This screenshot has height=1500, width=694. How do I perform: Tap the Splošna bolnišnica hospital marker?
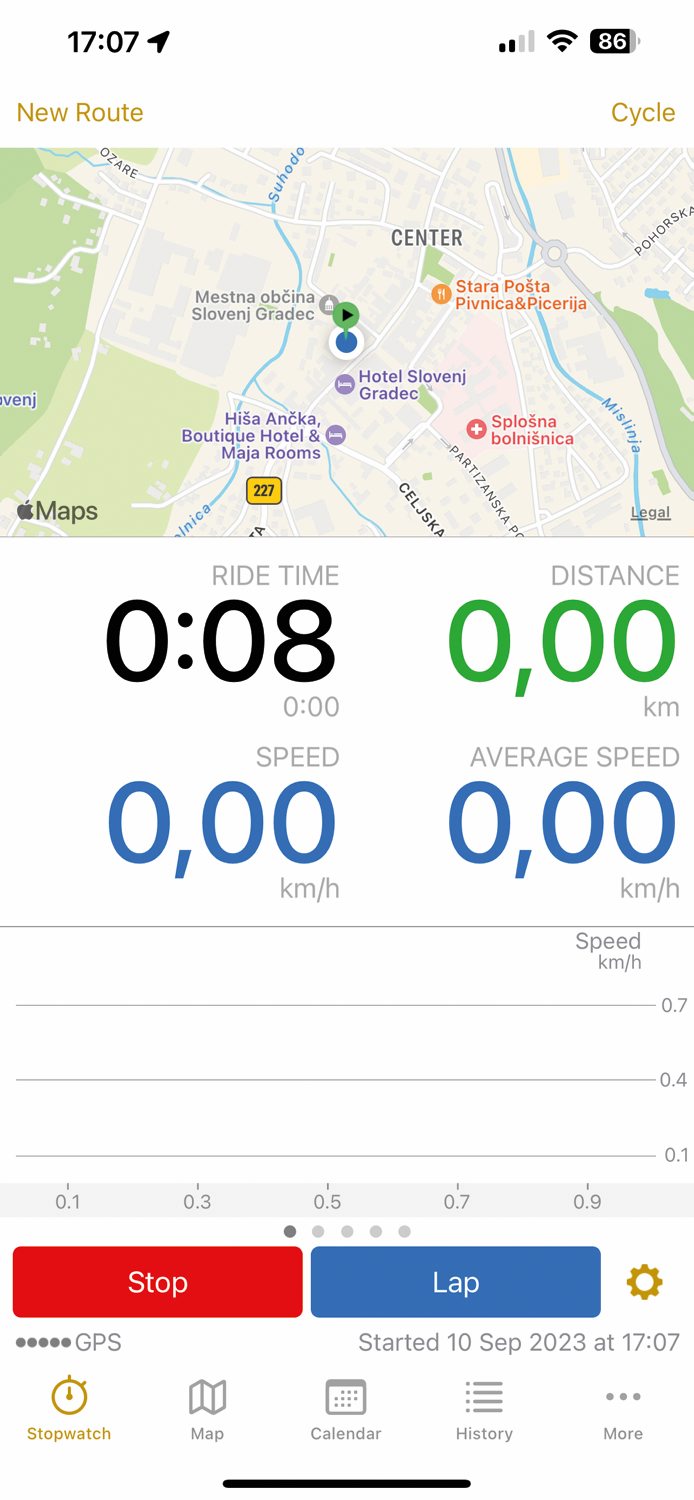click(477, 429)
